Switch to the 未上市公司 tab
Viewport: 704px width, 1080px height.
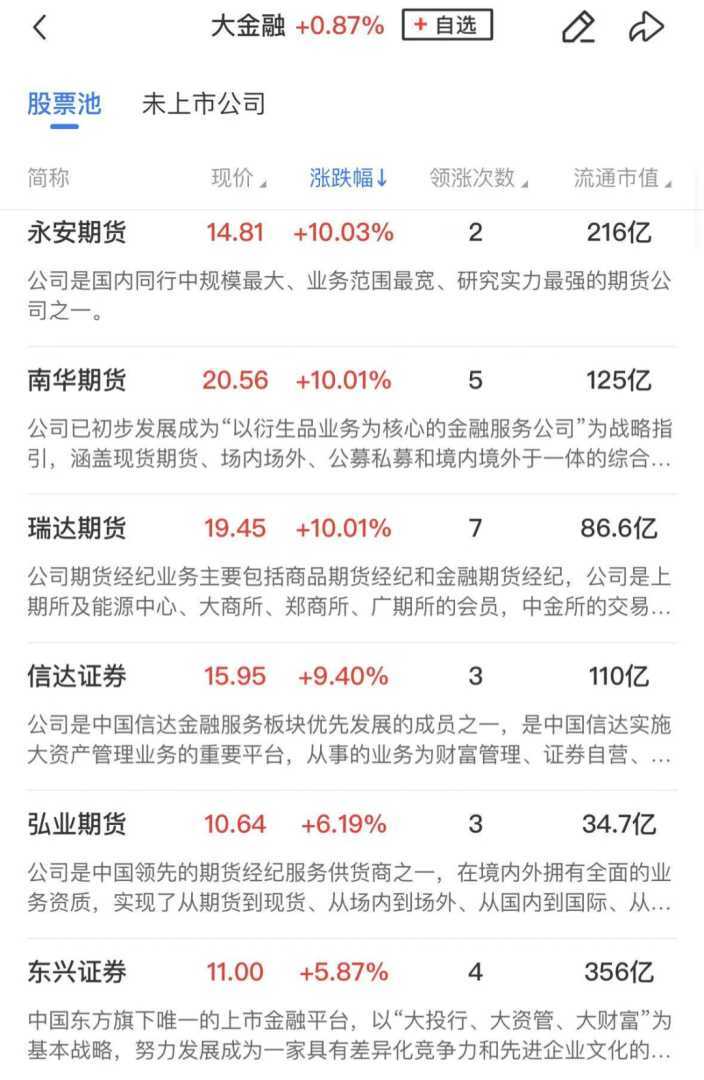point(203,104)
